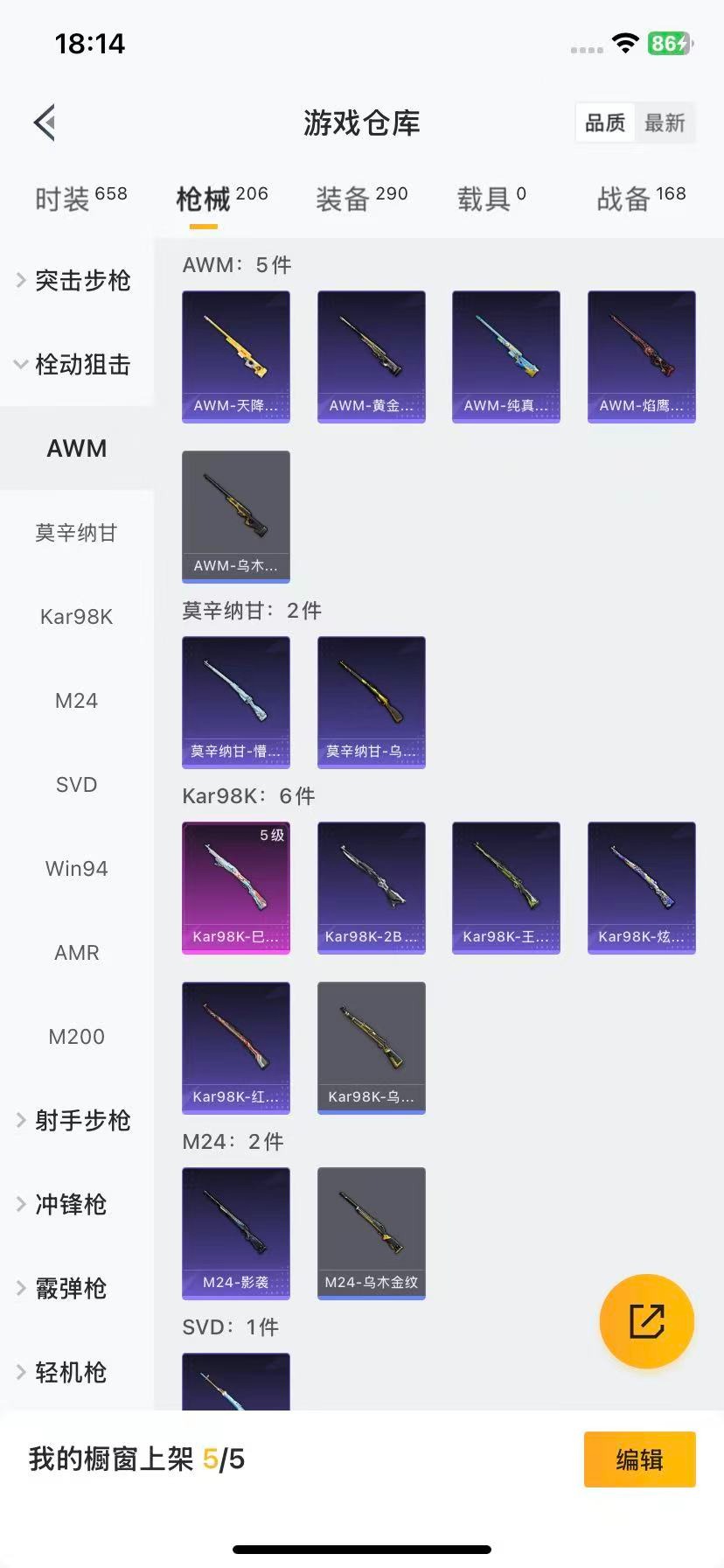
Task: Select M200 in the sidebar
Action: coord(76,1036)
